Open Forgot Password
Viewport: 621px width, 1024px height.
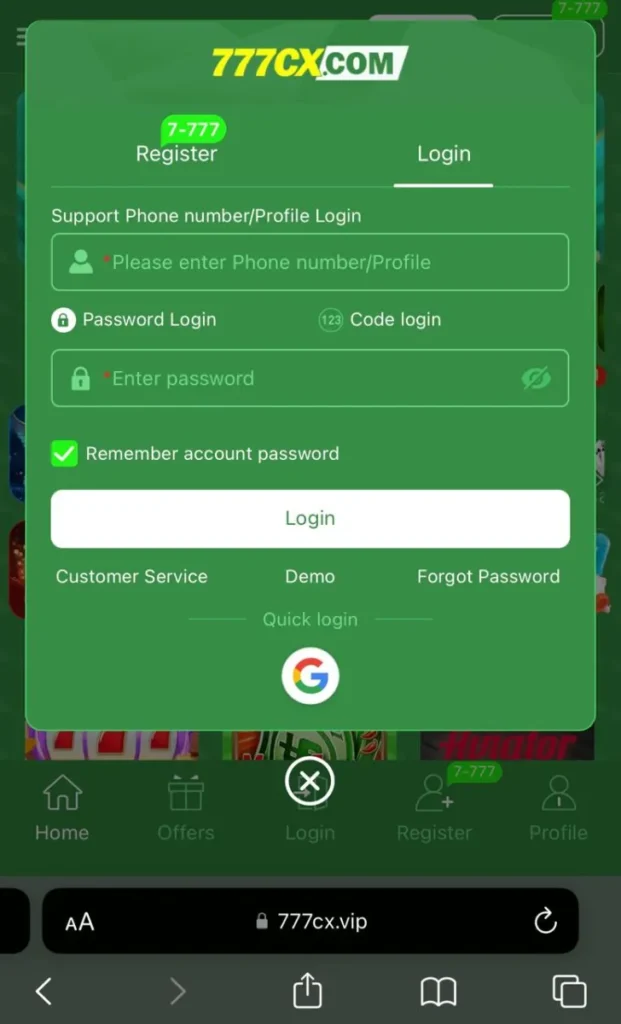tap(488, 577)
